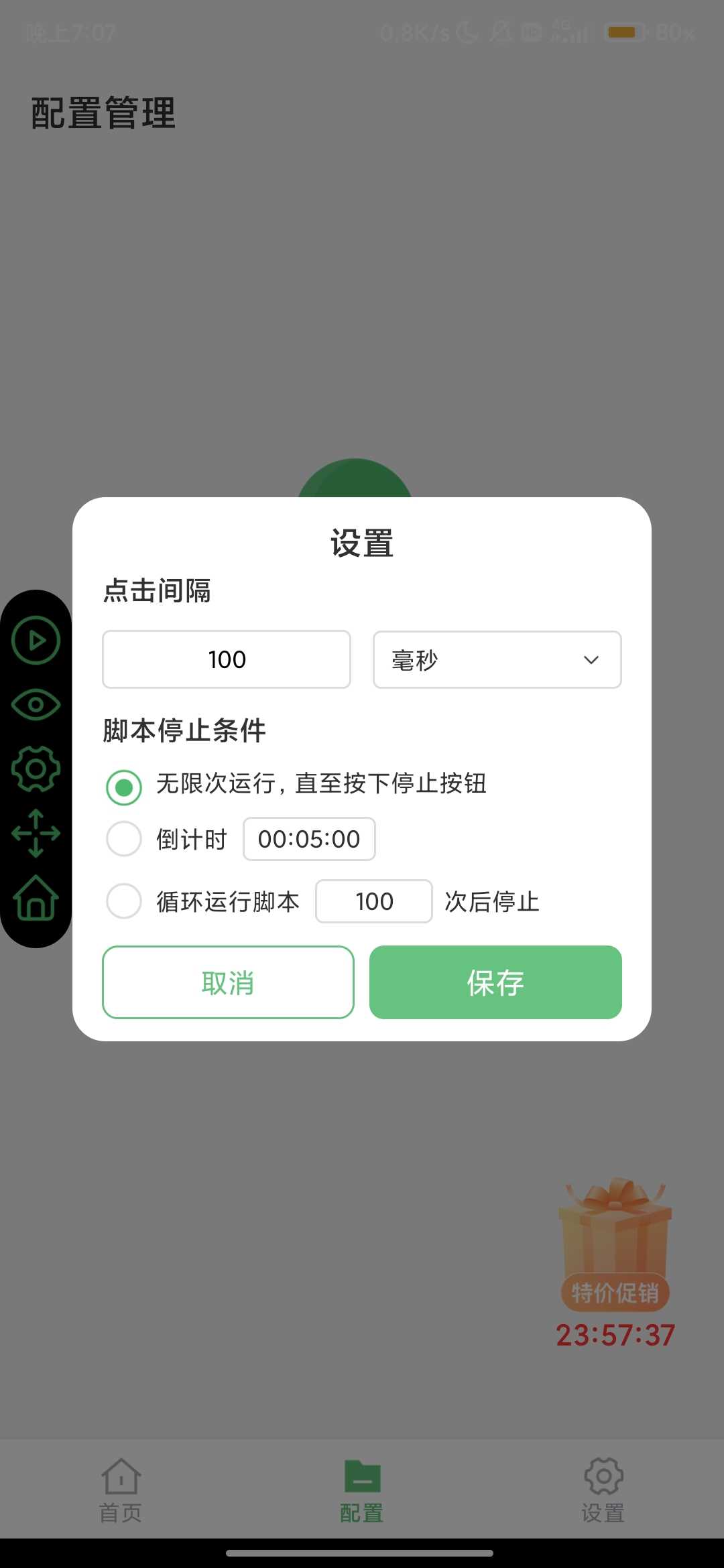Image resolution: width=724 pixels, height=1568 pixels.
Task: Open the 毫秒 (milliseconds) unit dropdown
Action: 497,660
